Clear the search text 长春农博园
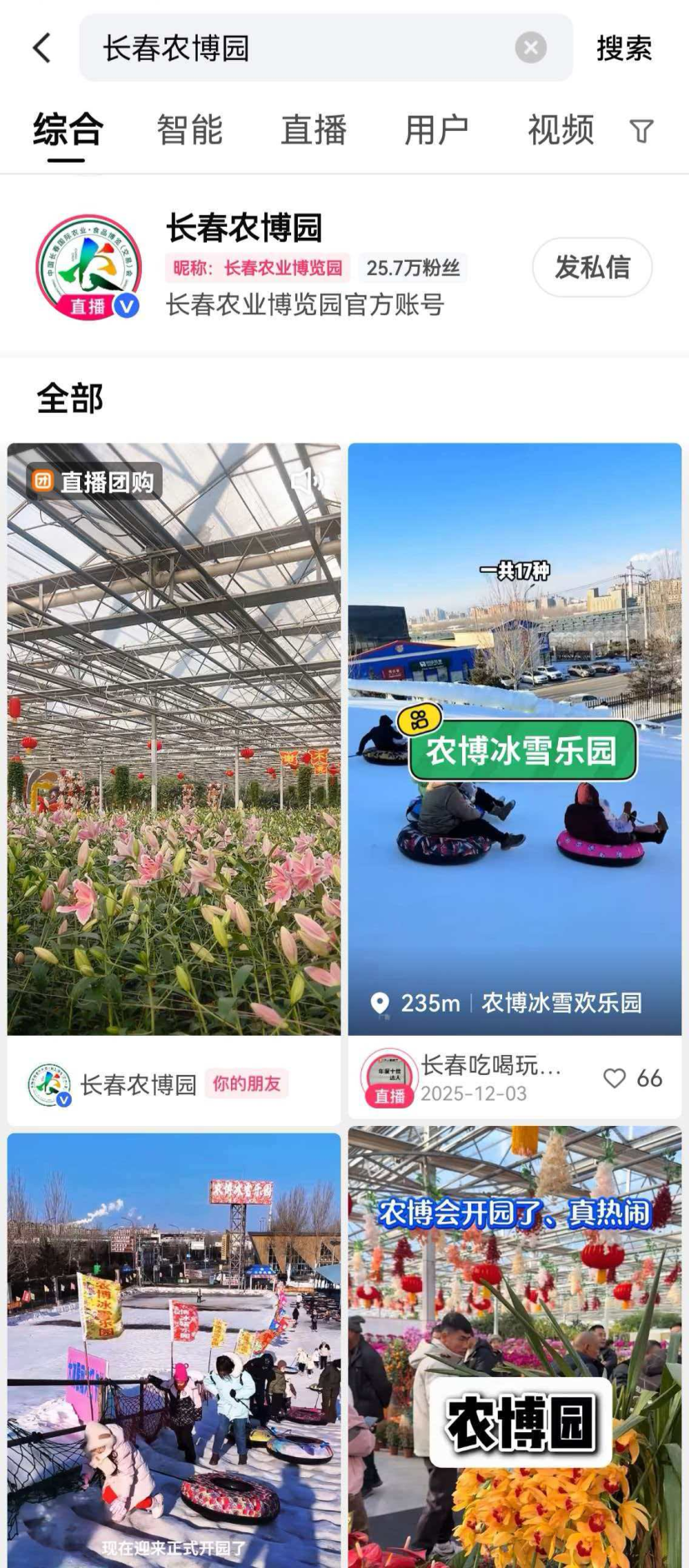Image resolution: width=689 pixels, height=1568 pixels. coord(531,48)
